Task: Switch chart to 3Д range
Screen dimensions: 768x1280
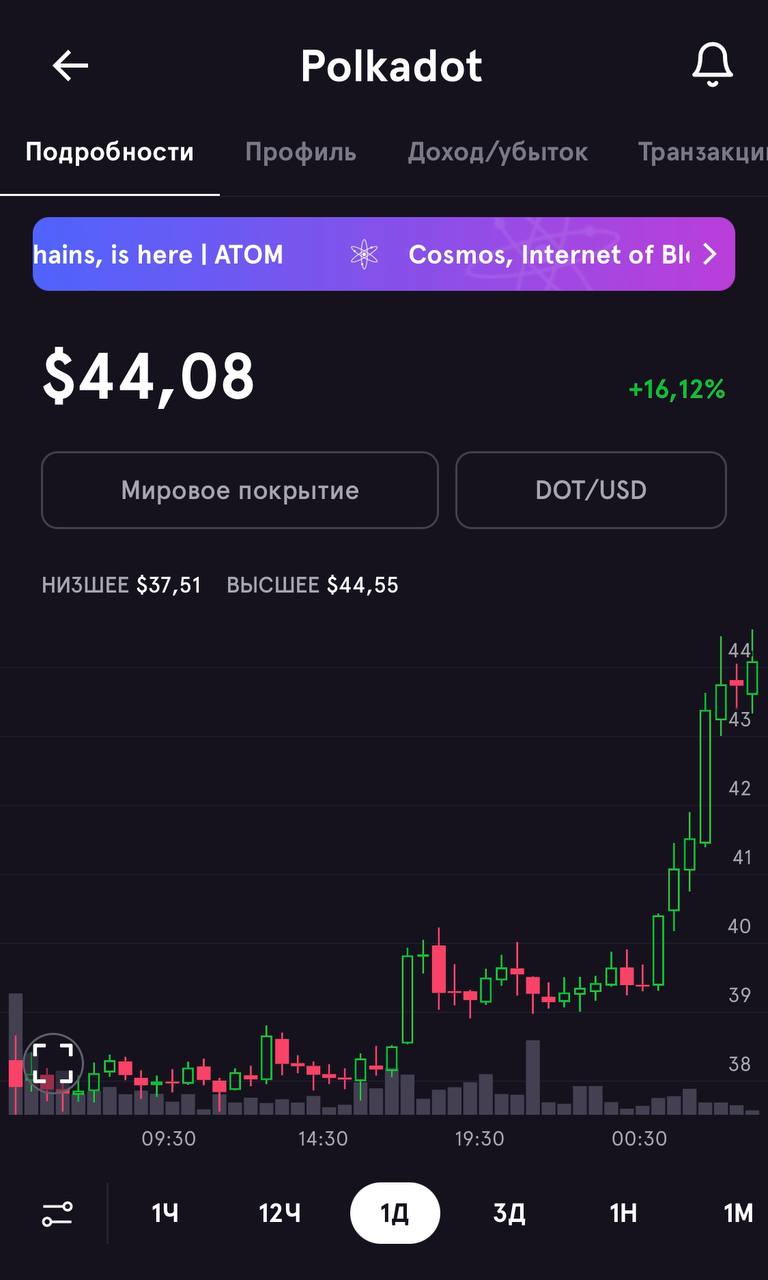Action: point(509,1214)
